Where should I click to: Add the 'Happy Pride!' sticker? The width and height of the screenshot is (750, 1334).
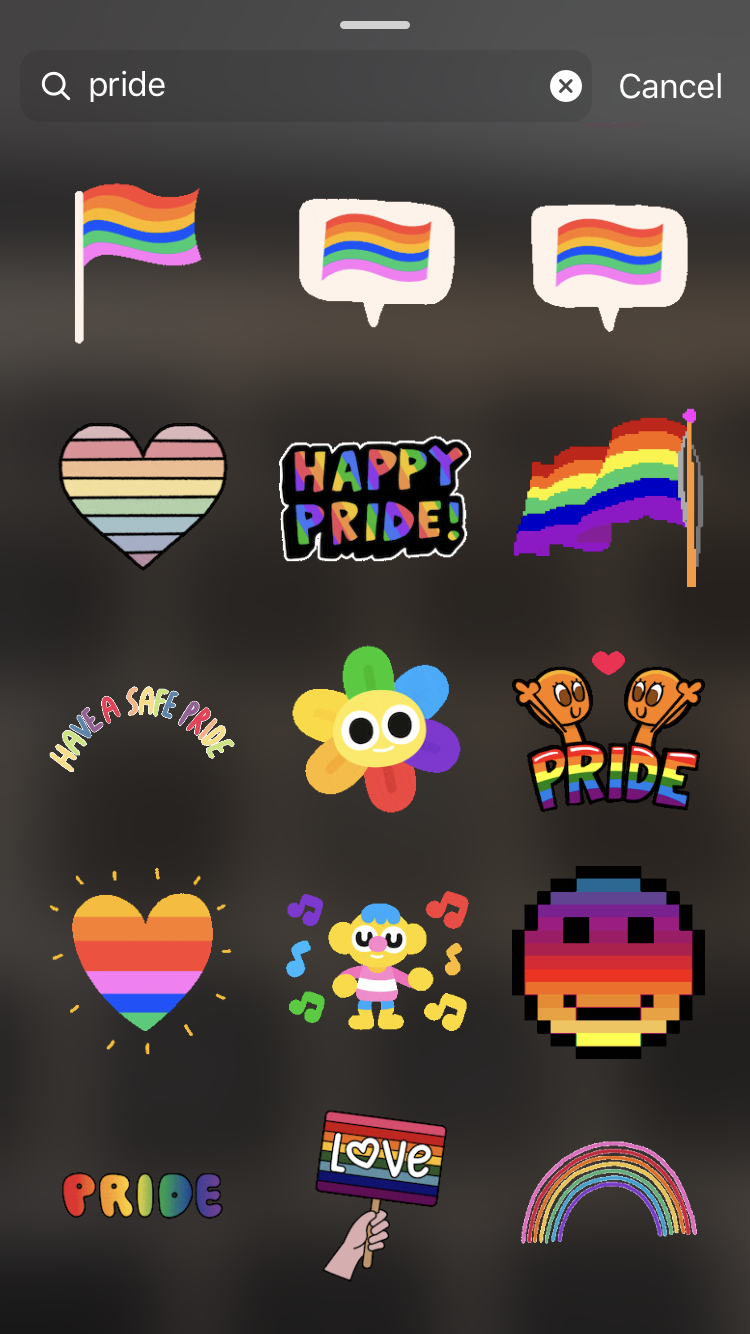pos(375,498)
